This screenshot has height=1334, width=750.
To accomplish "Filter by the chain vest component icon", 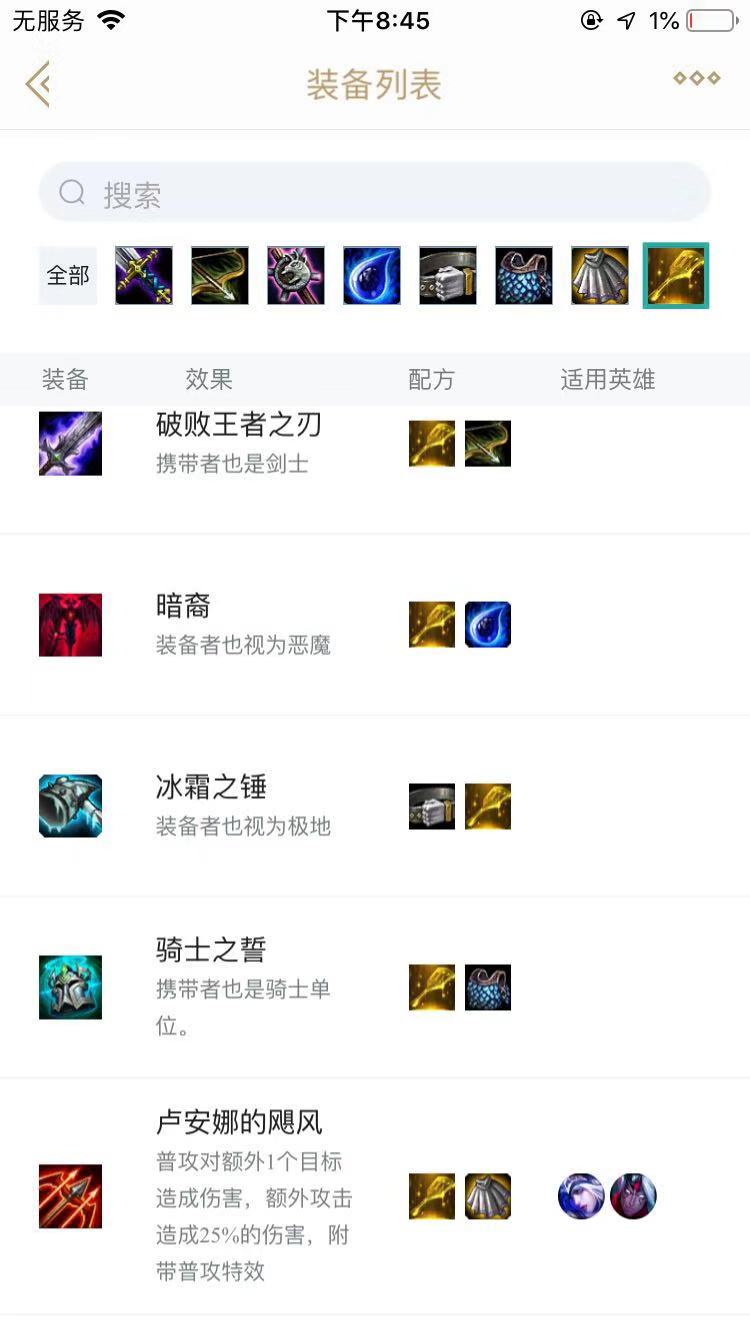I will (x=524, y=276).
